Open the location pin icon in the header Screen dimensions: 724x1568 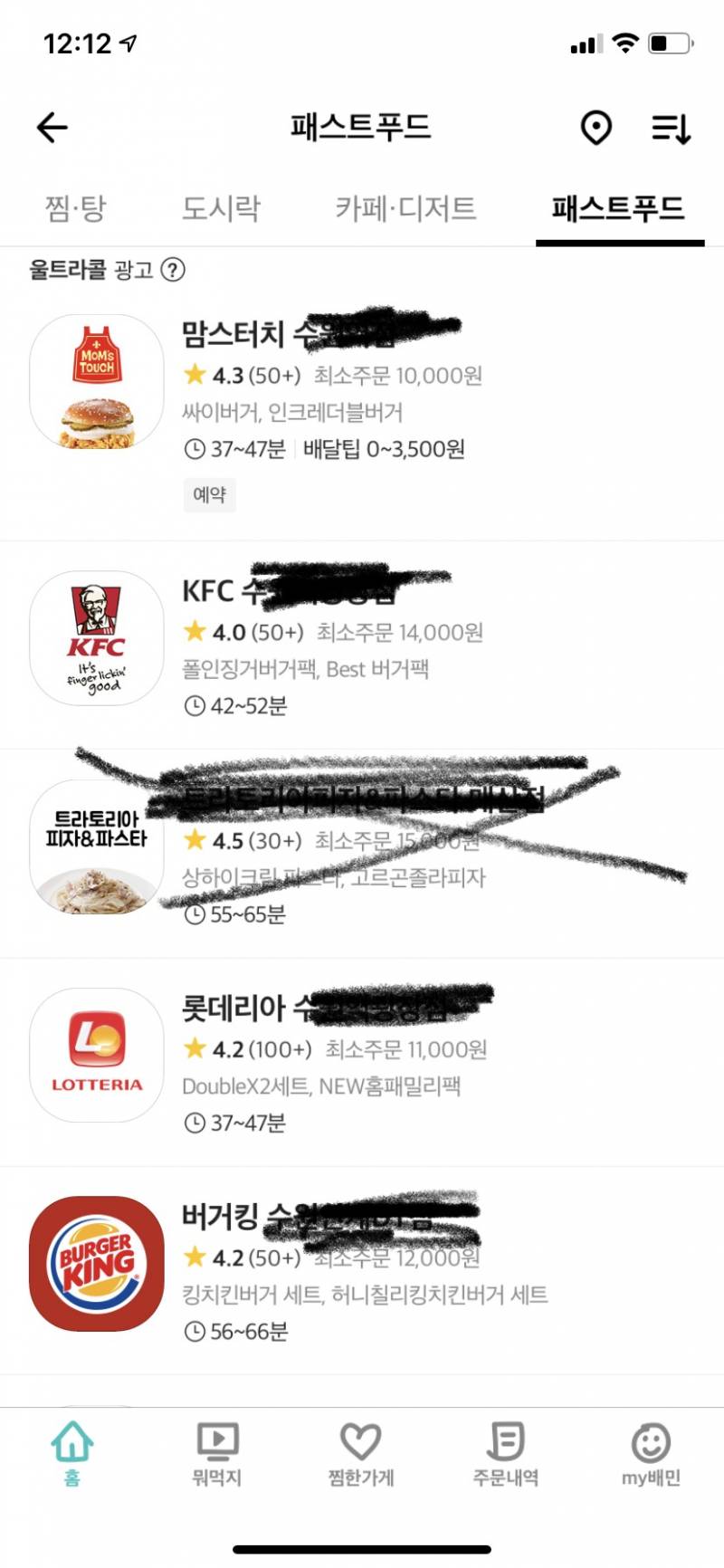596,129
